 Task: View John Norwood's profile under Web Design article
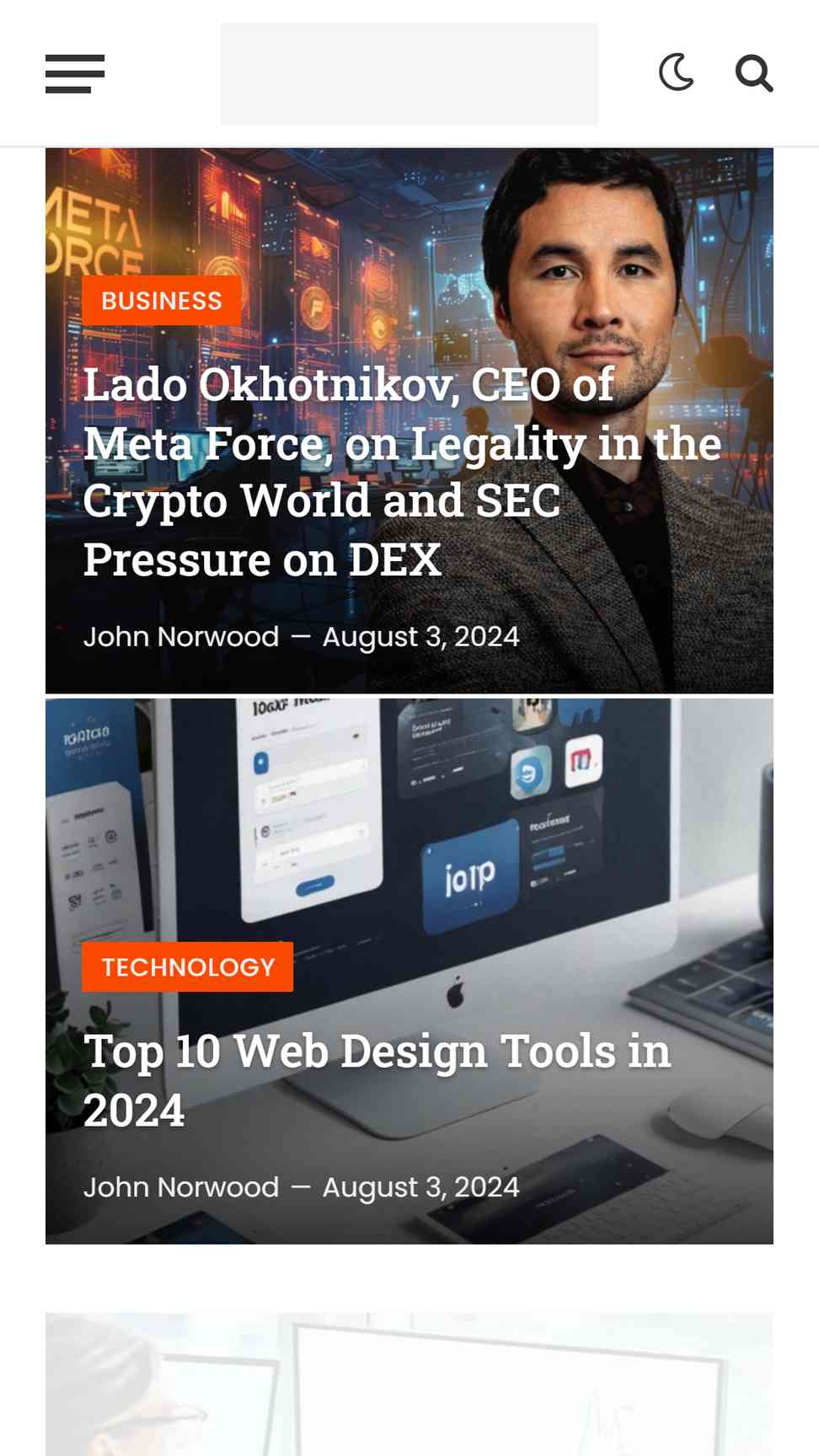[181, 1187]
